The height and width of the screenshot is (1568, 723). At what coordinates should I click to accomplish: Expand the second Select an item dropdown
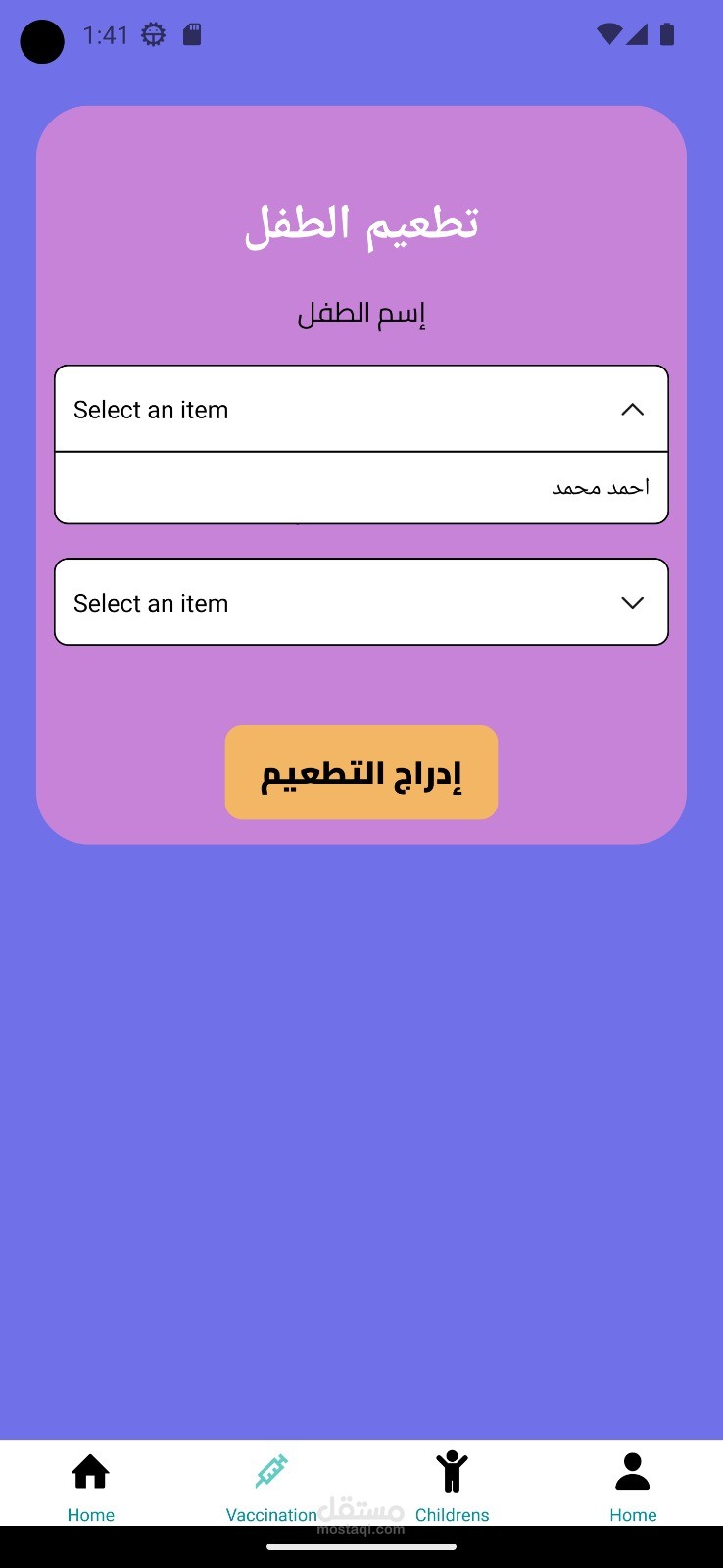(x=361, y=602)
